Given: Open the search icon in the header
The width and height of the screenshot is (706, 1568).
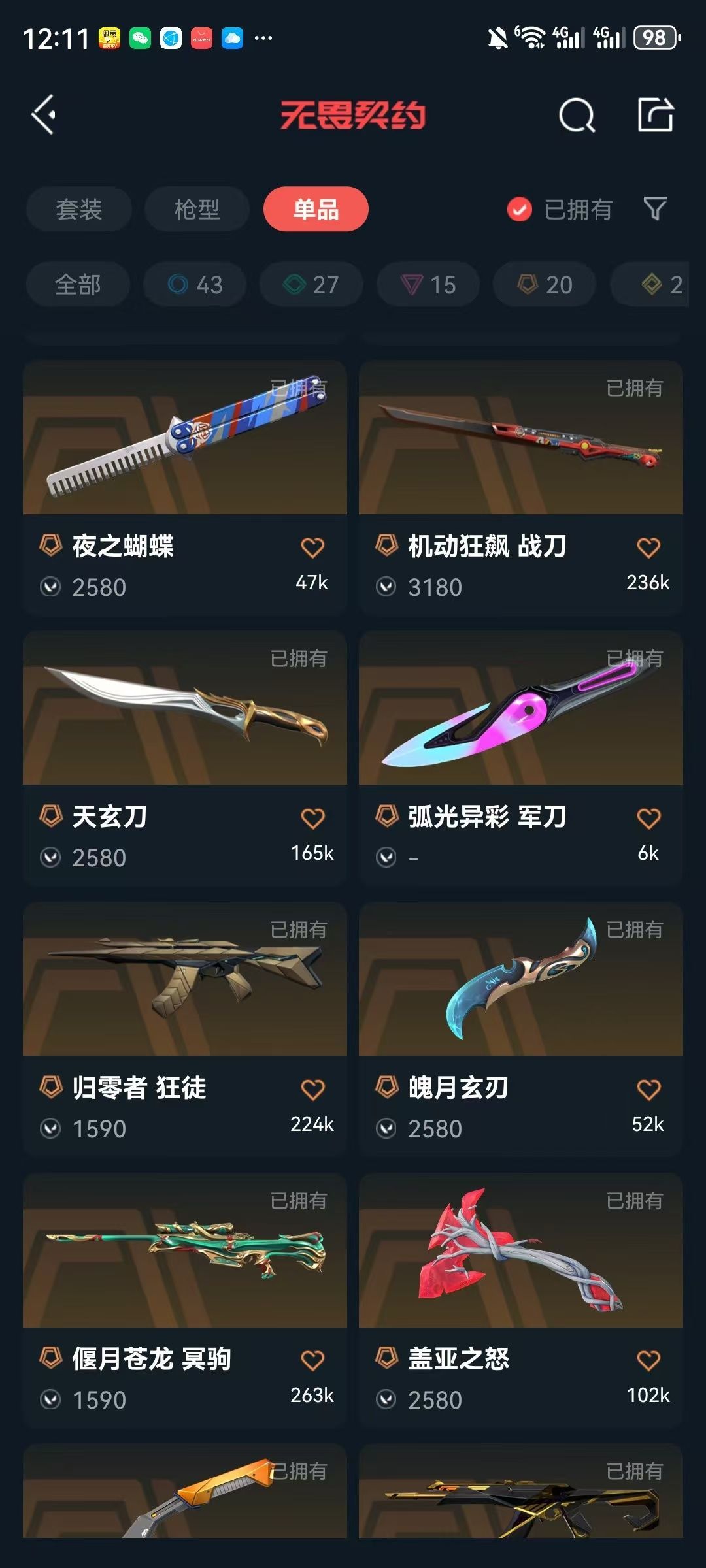Looking at the screenshot, I should [577, 116].
